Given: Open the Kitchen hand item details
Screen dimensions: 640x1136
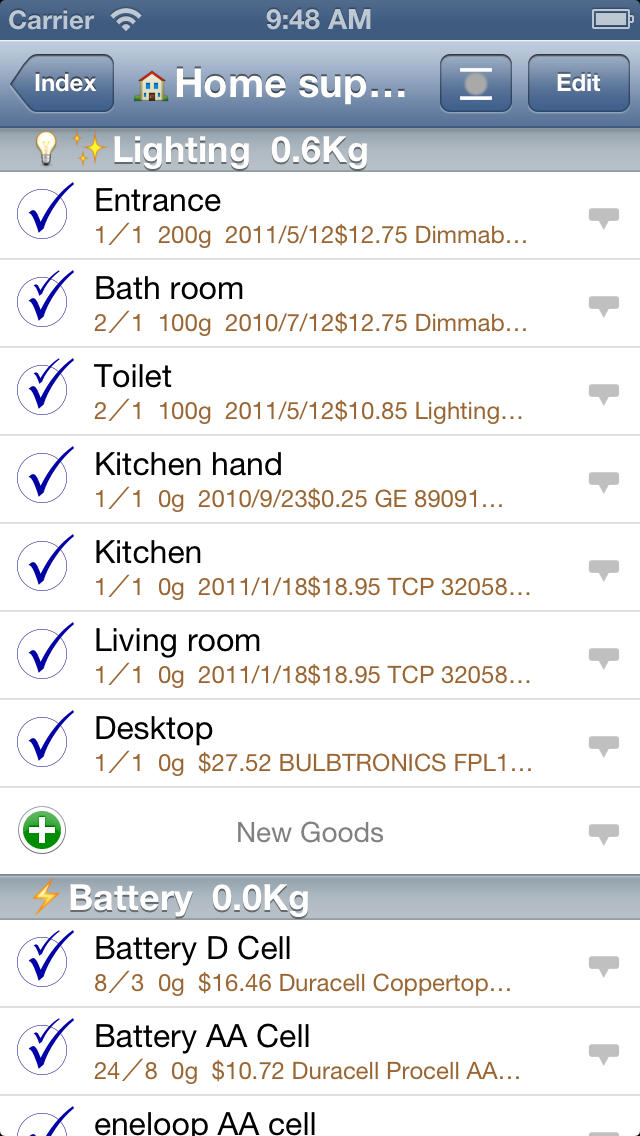Looking at the screenshot, I should click(x=320, y=480).
